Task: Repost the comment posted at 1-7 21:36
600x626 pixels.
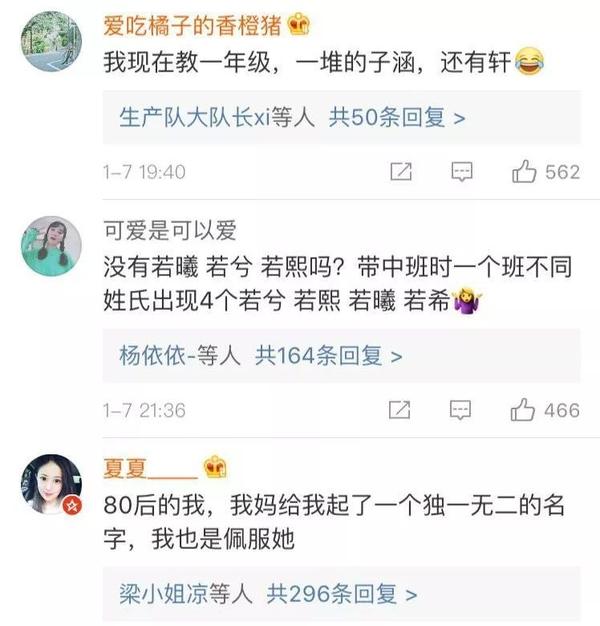Action: [x=400, y=410]
